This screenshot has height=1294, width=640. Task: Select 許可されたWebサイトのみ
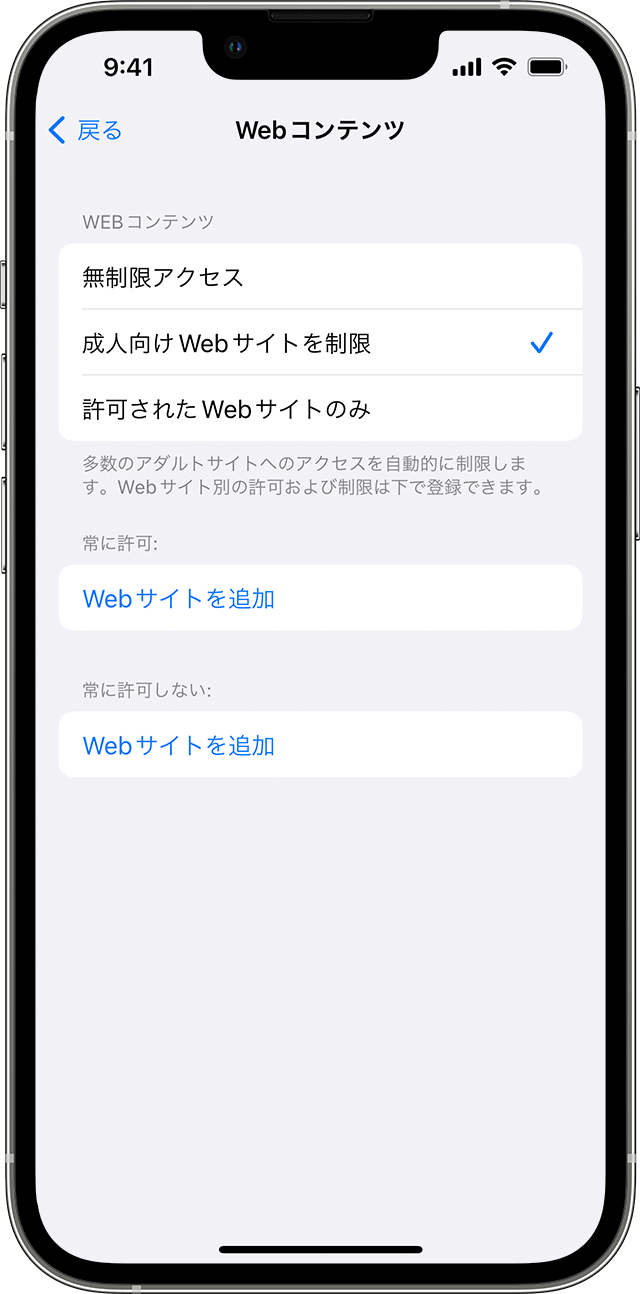[x=320, y=409]
